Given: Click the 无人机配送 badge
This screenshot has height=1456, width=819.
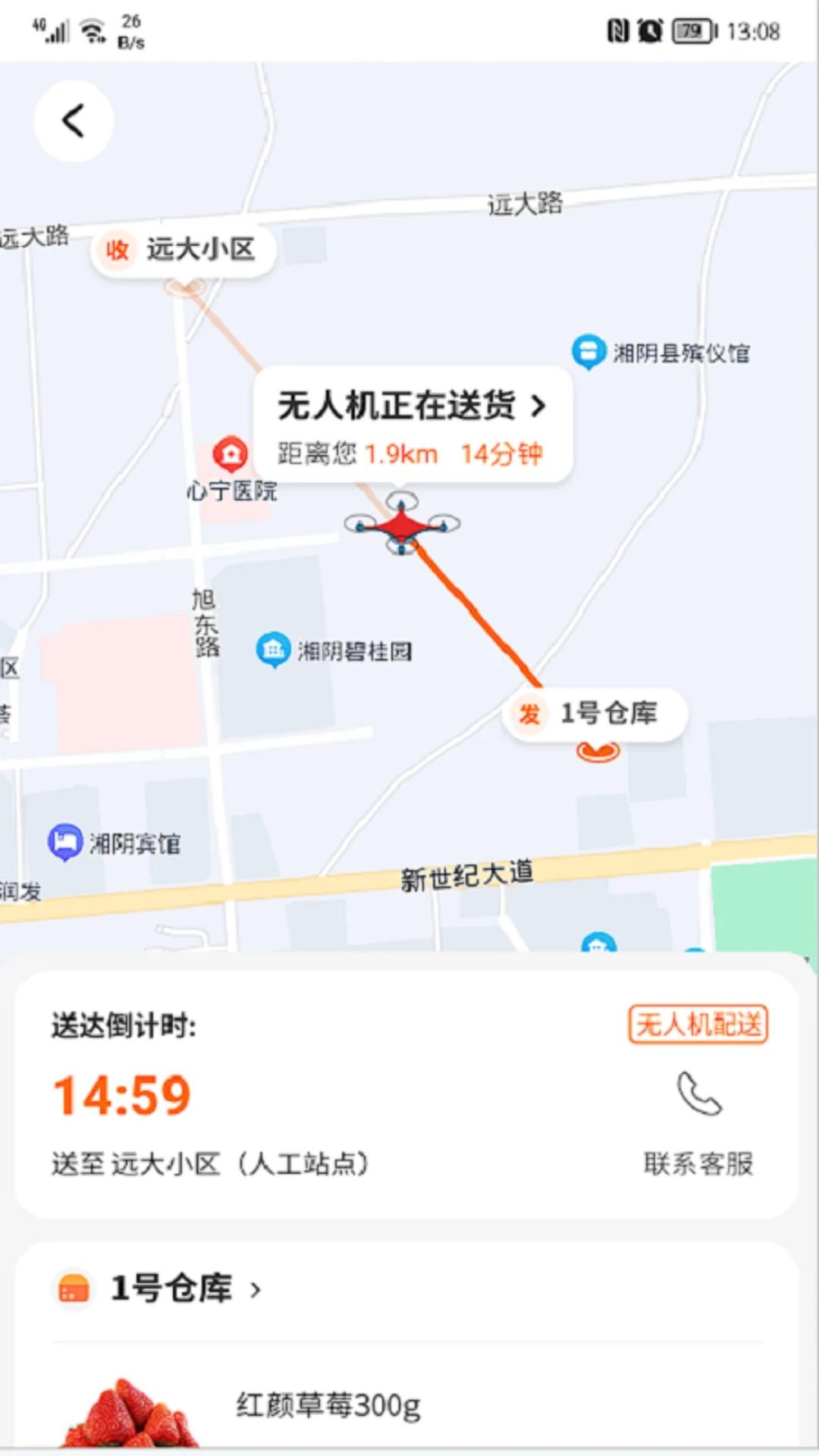Looking at the screenshot, I should (698, 1024).
